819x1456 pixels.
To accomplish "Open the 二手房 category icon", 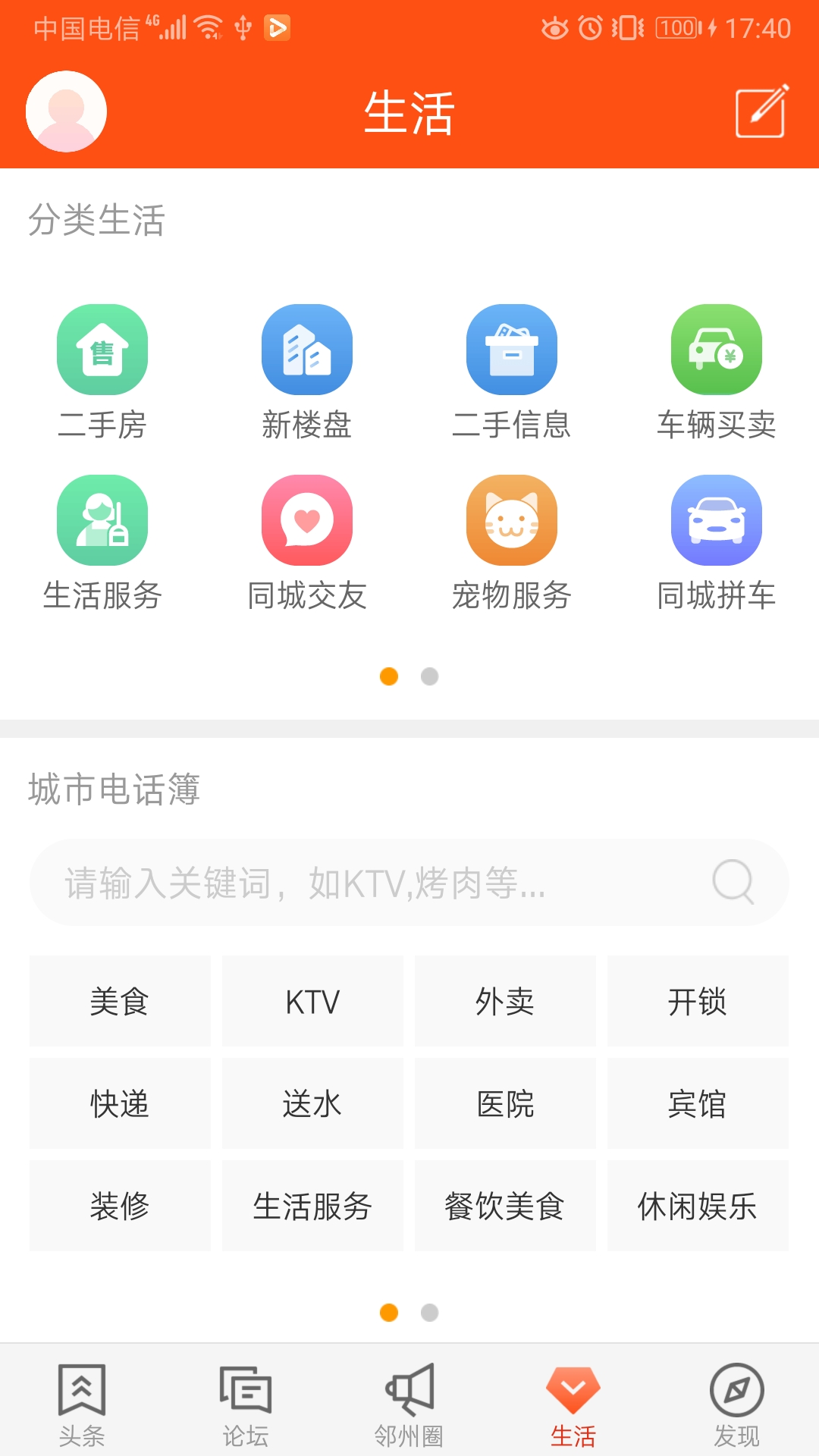I will pos(102,350).
